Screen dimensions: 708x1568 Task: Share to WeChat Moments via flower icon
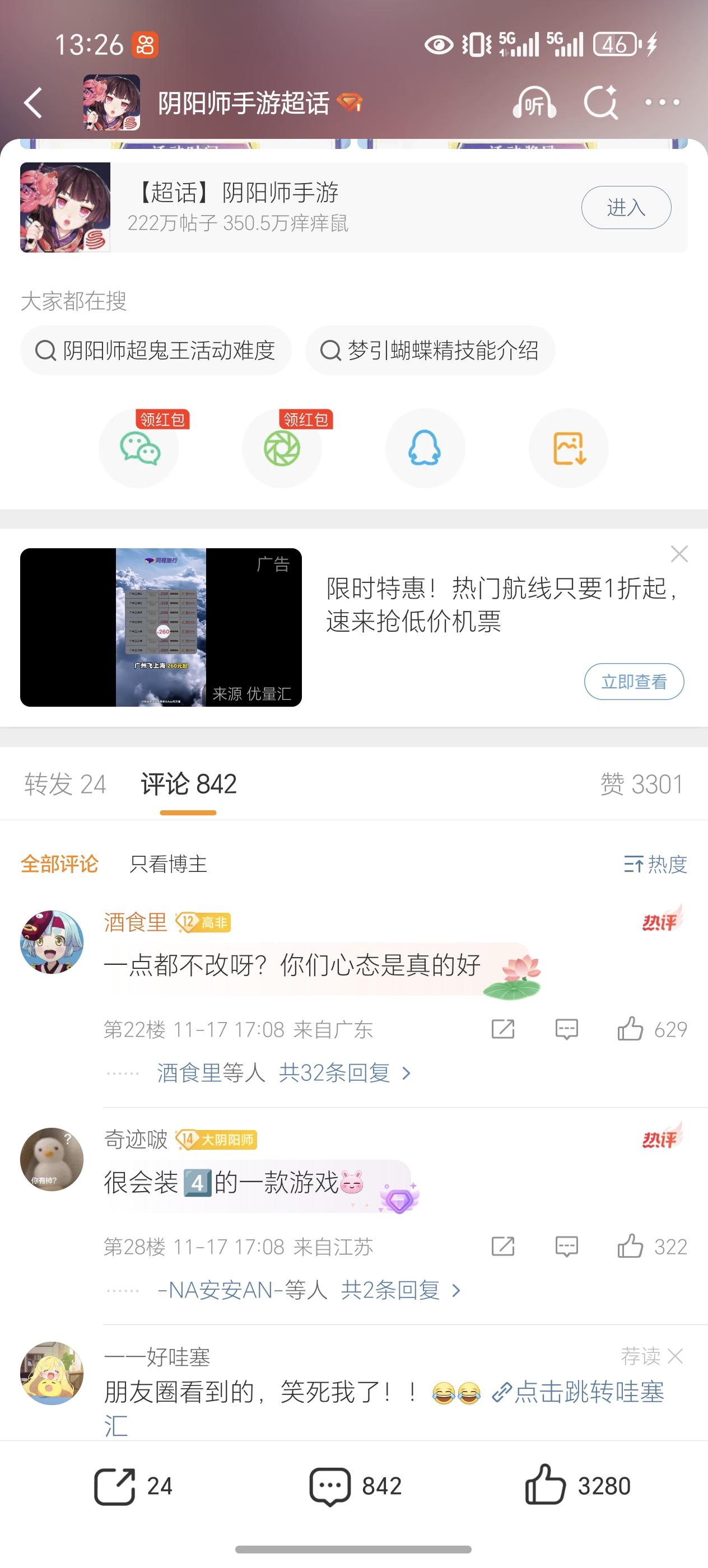click(282, 448)
